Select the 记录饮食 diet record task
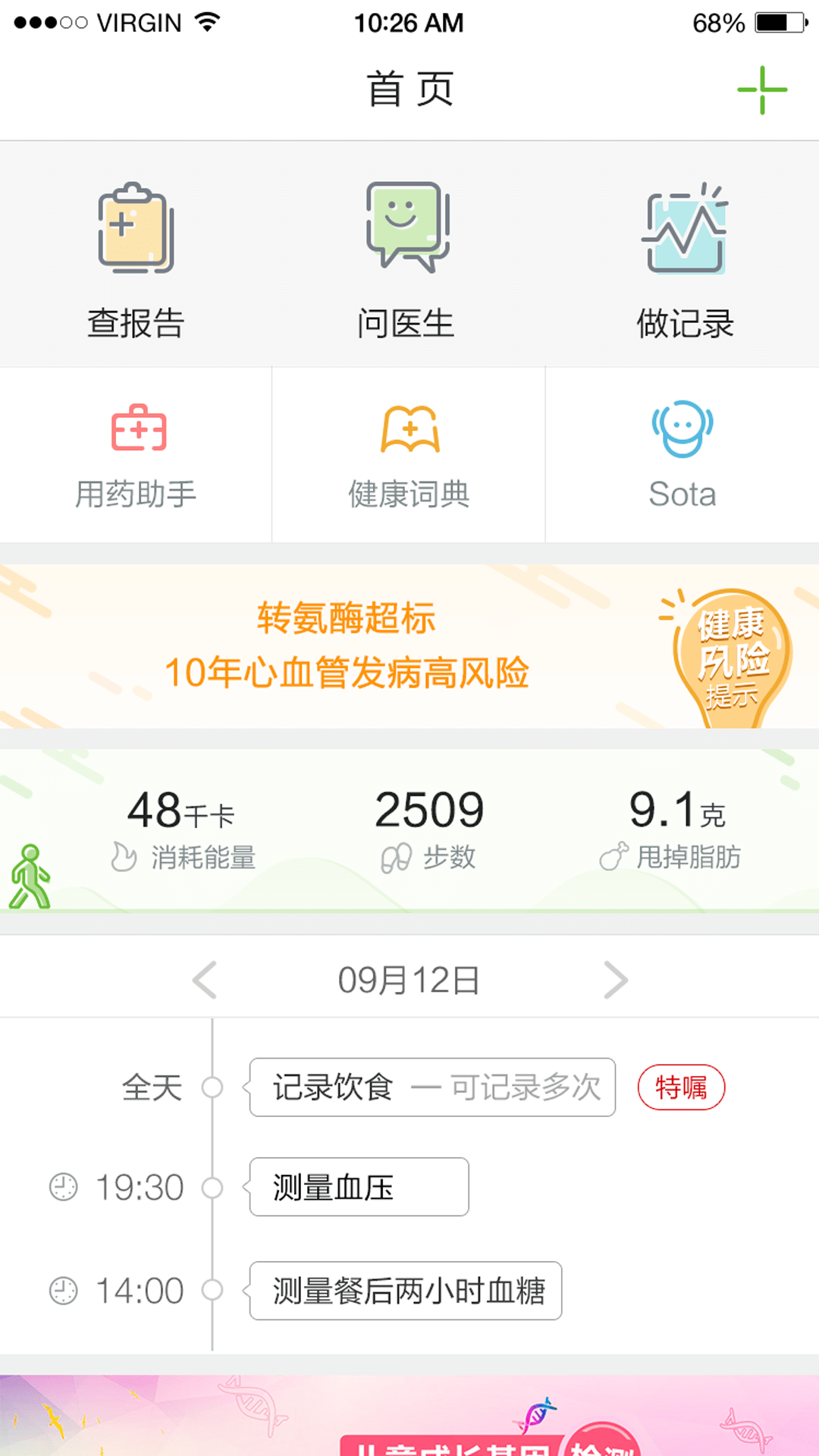Image resolution: width=819 pixels, height=1456 pixels. (x=432, y=1087)
